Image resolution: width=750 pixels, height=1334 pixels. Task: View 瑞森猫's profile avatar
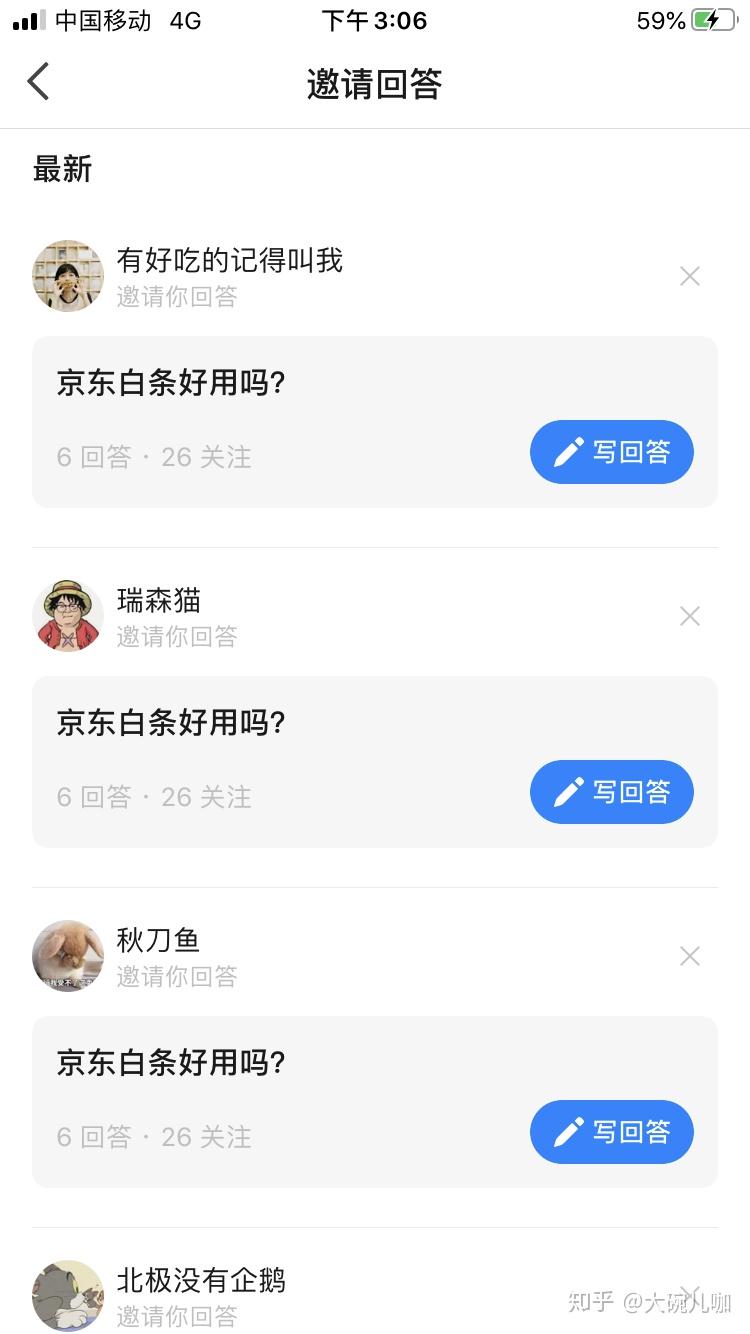point(68,616)
